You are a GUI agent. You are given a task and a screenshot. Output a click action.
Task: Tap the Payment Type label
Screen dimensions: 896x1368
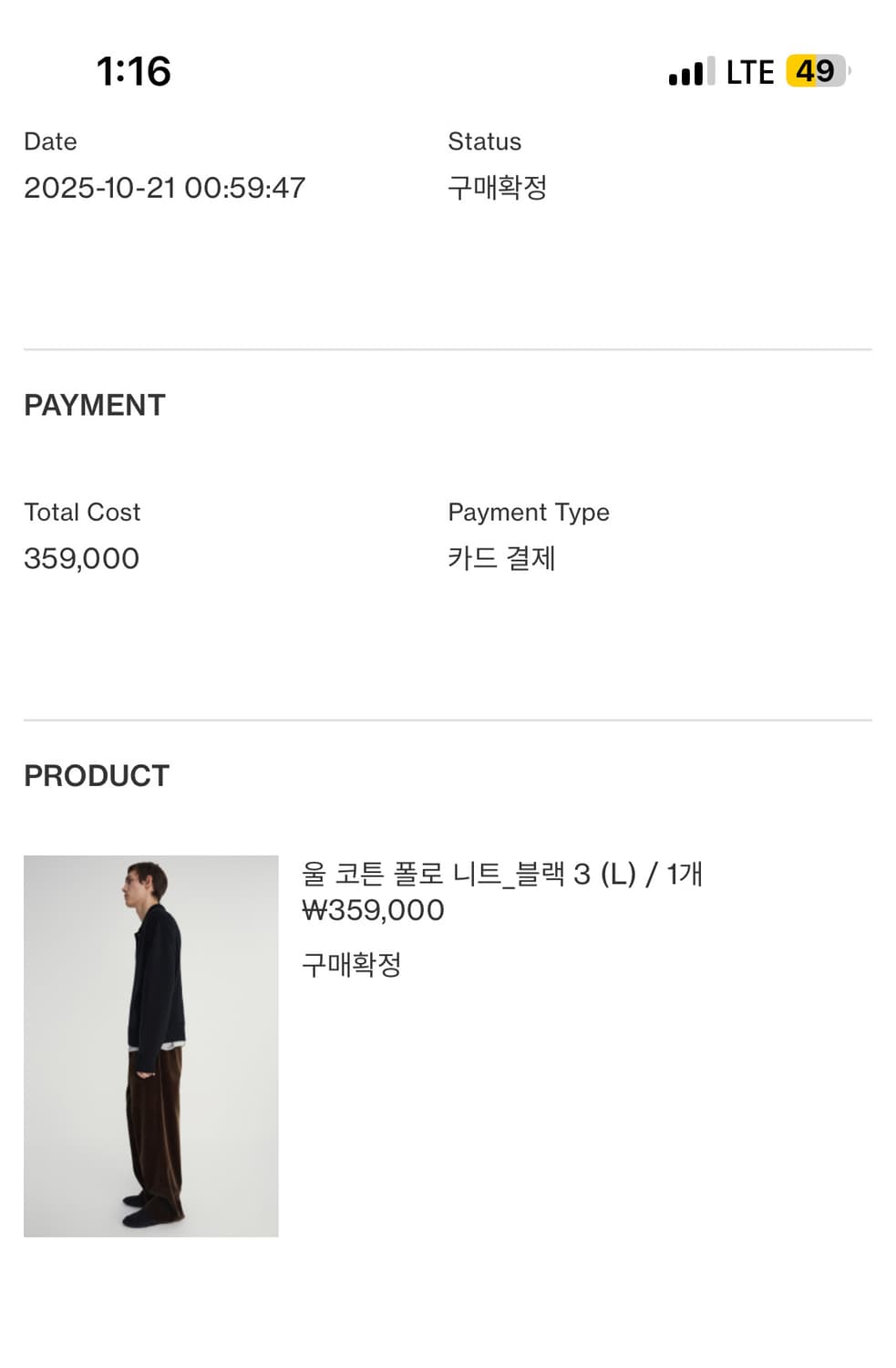coord(528,512)
